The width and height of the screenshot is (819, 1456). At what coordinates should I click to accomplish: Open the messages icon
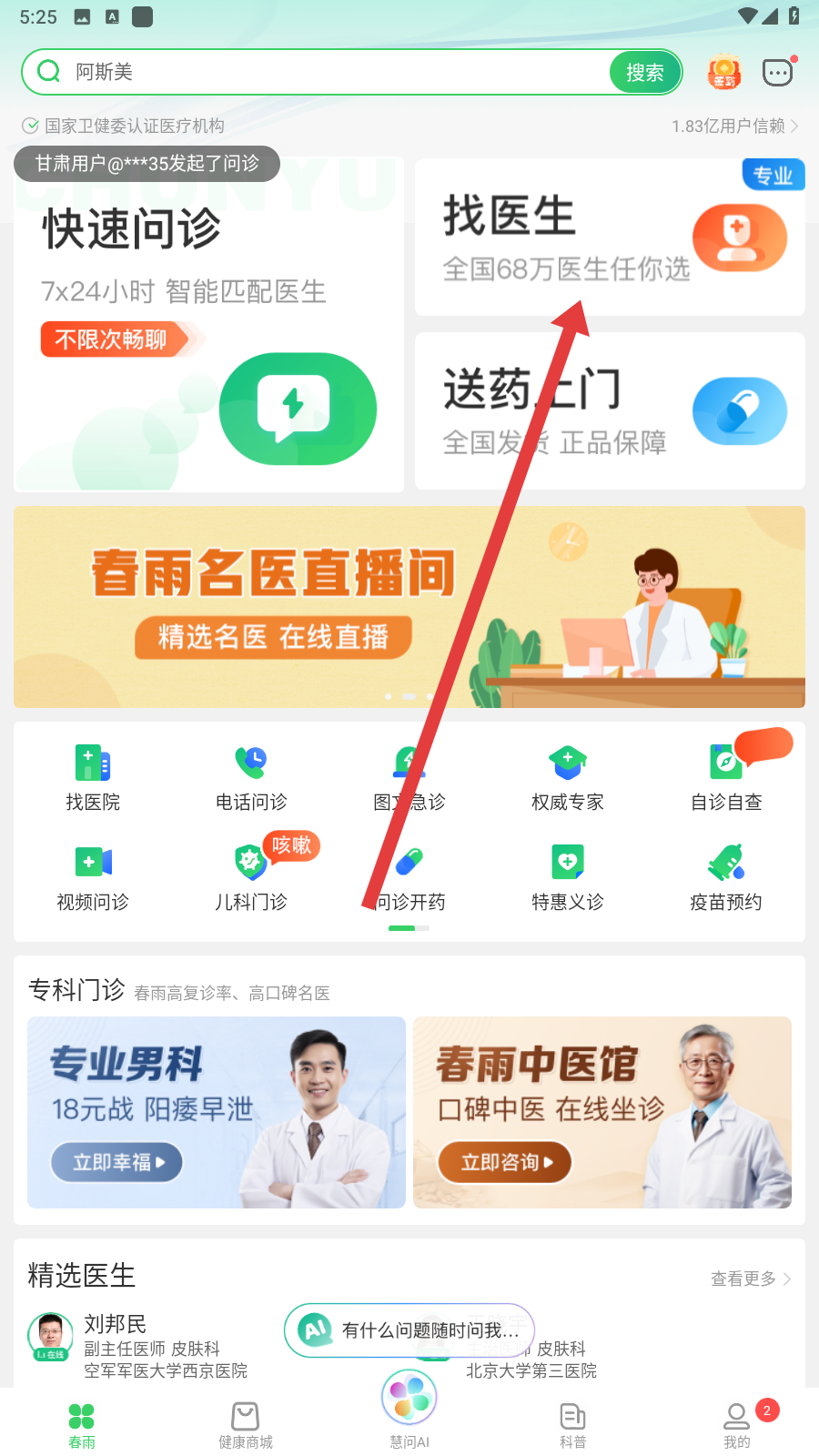click(x=778, y=72)
